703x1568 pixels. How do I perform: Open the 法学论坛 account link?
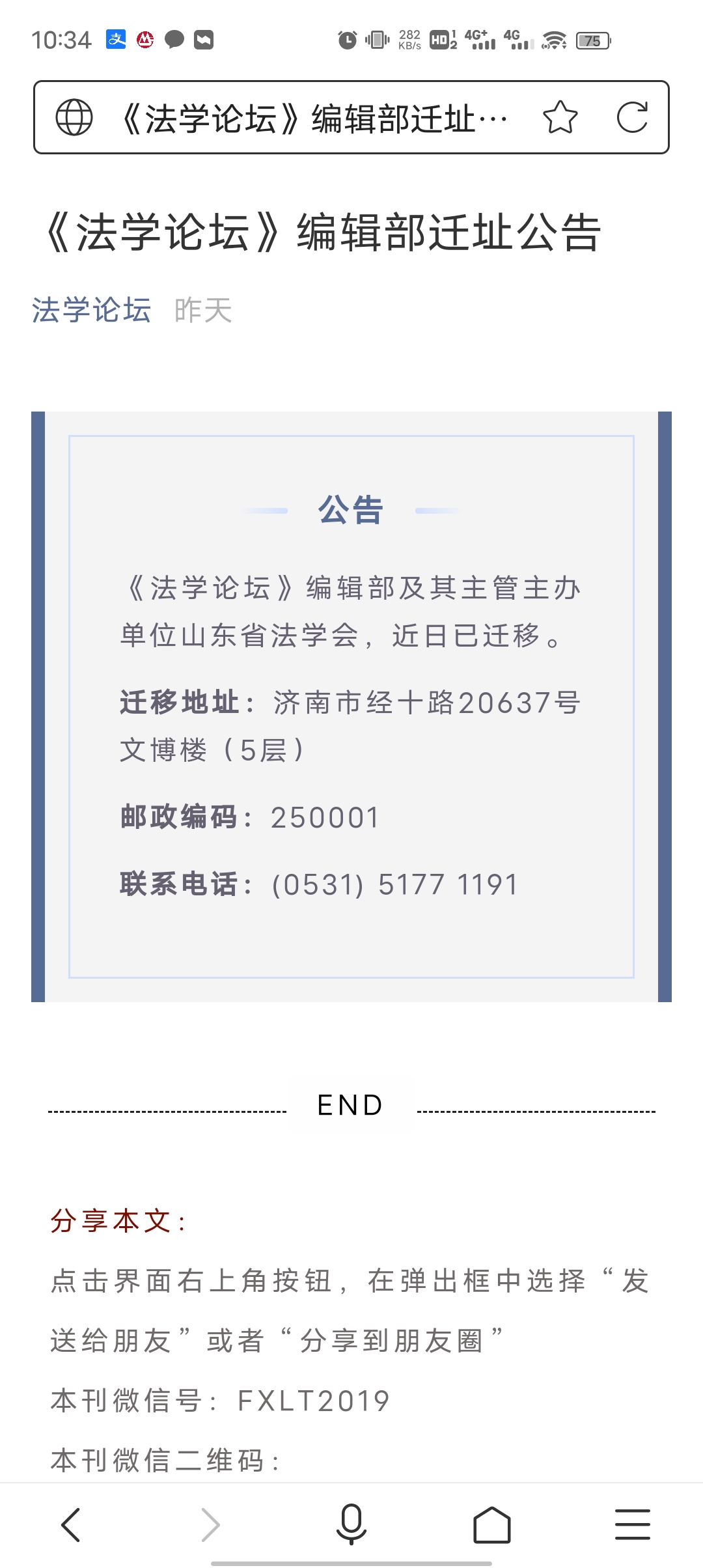91,310
